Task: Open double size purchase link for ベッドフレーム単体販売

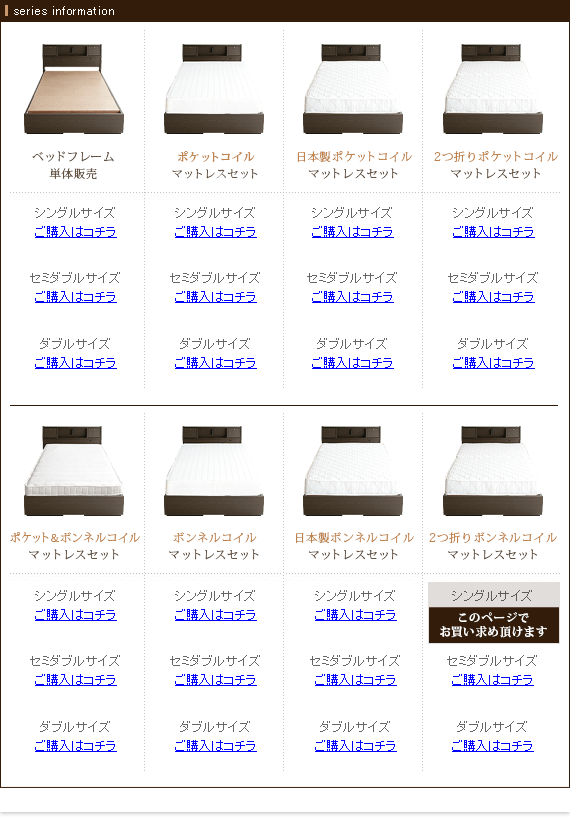Action: 75,363
